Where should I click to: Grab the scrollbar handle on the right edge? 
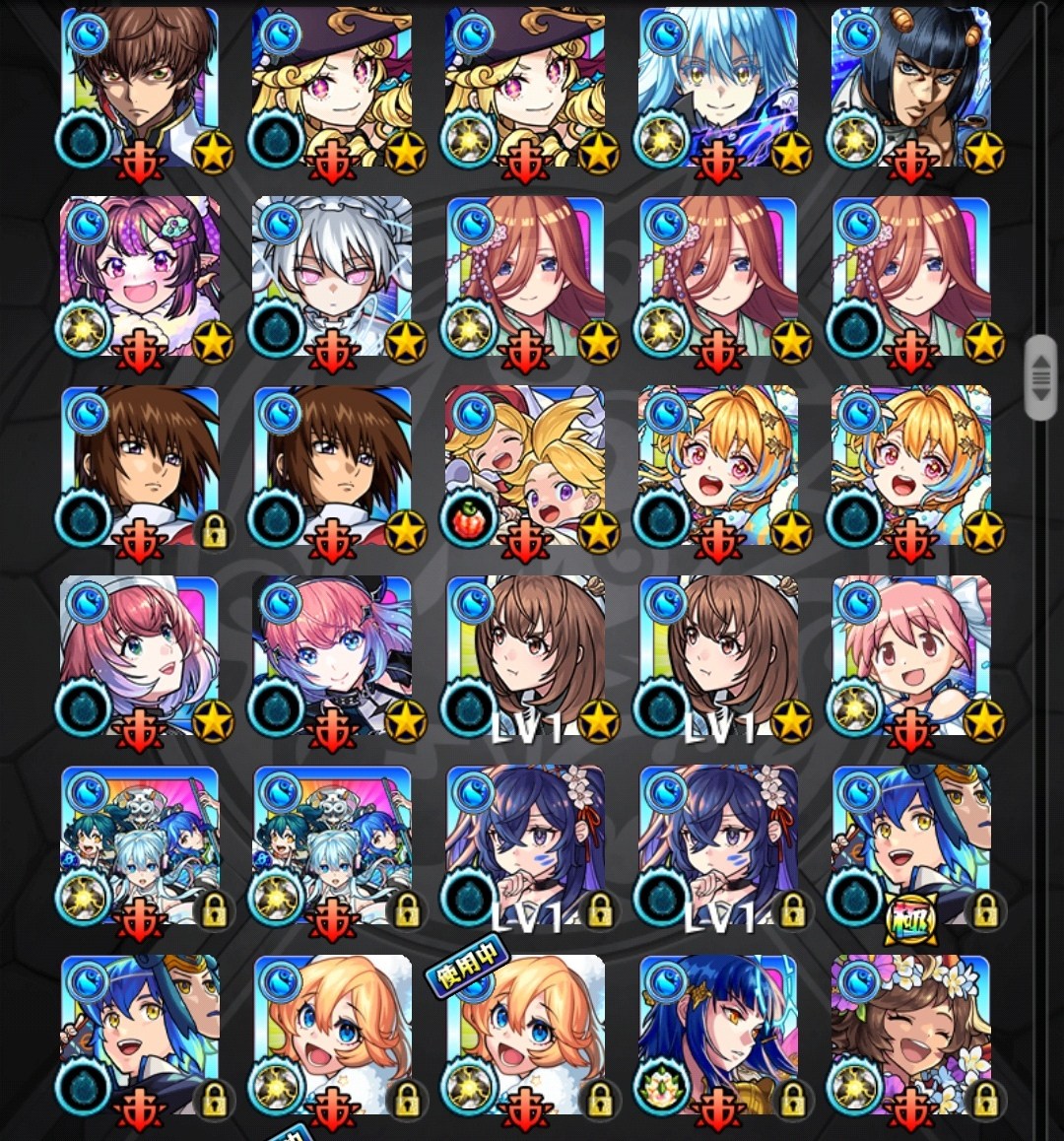pyautogui.click(x=1039, y=377)
